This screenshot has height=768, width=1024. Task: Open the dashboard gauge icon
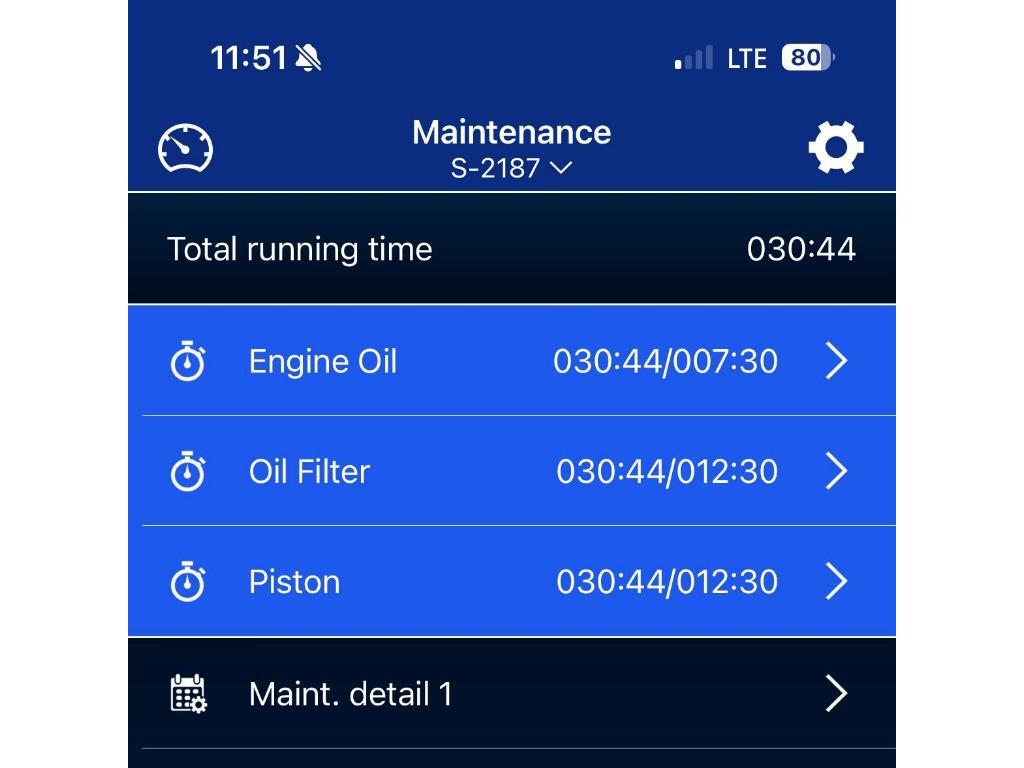[186, 149]
